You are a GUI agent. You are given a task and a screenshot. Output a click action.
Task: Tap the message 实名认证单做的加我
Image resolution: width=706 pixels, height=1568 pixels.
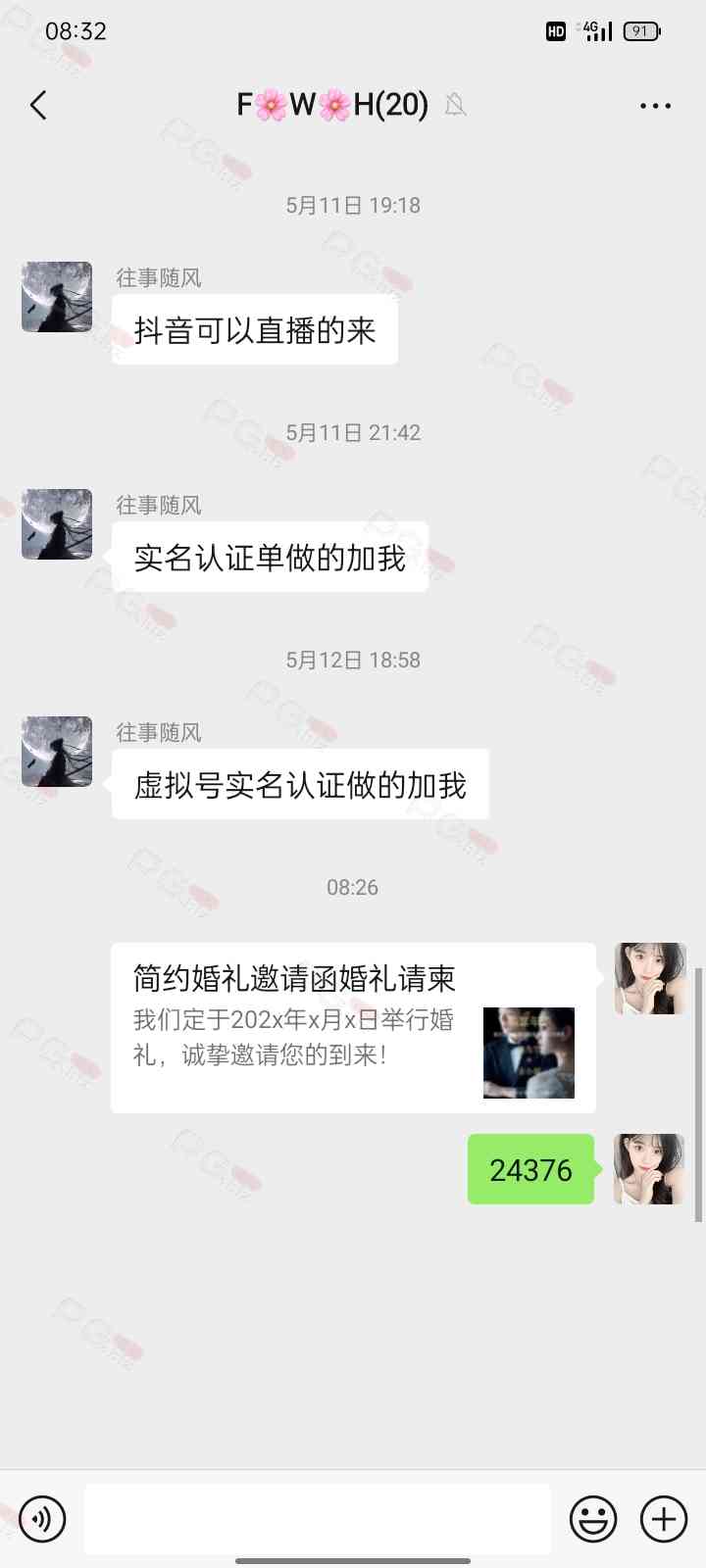pyautogui.click(x=270, y=558)
